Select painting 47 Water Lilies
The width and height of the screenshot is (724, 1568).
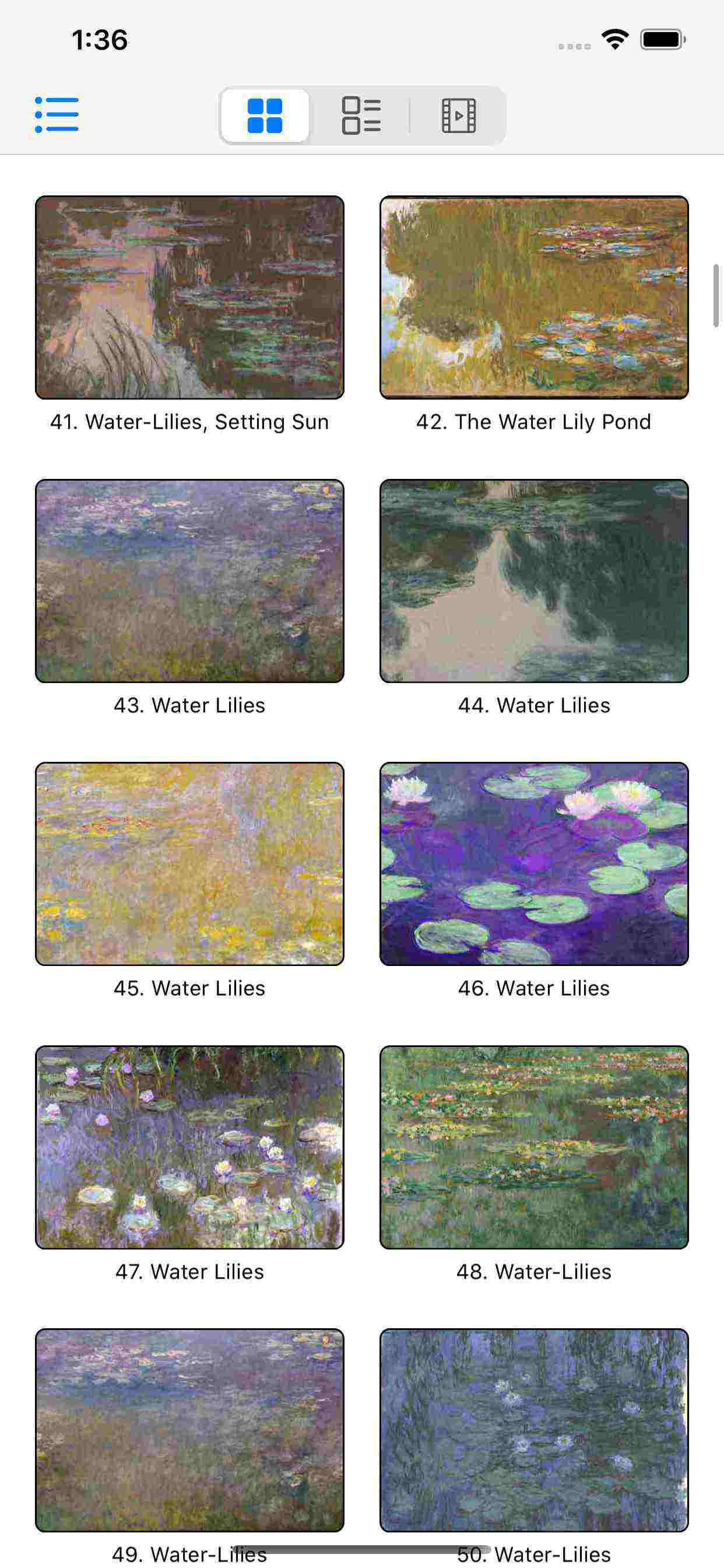(189, 1147)
